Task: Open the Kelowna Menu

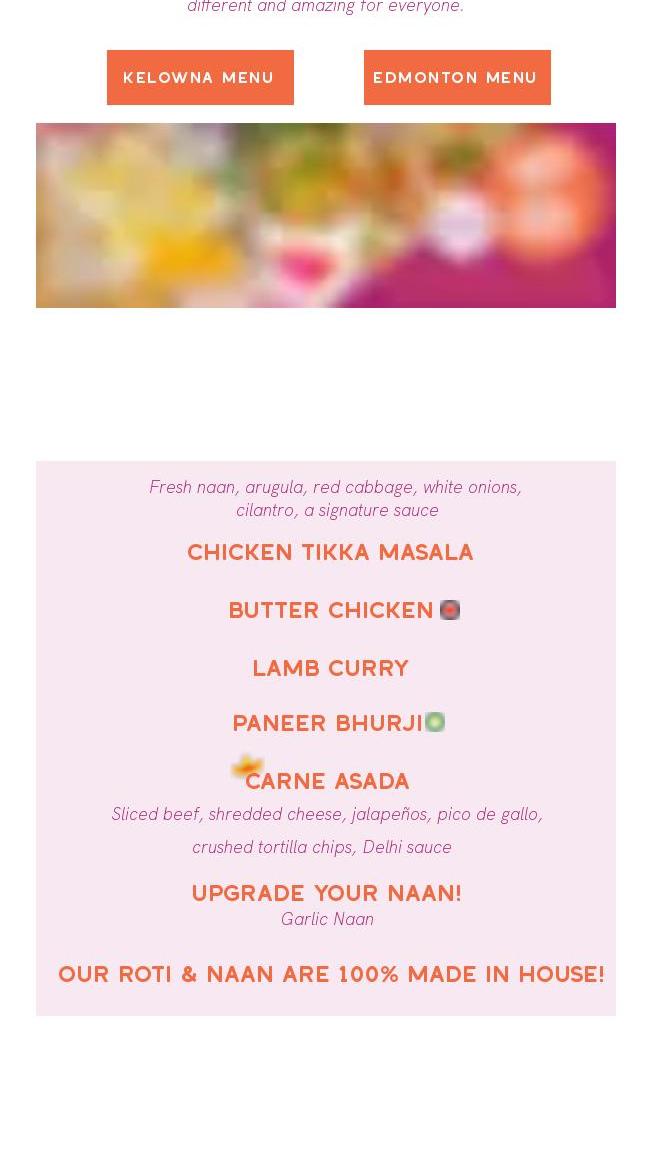Action: (200, 77)
